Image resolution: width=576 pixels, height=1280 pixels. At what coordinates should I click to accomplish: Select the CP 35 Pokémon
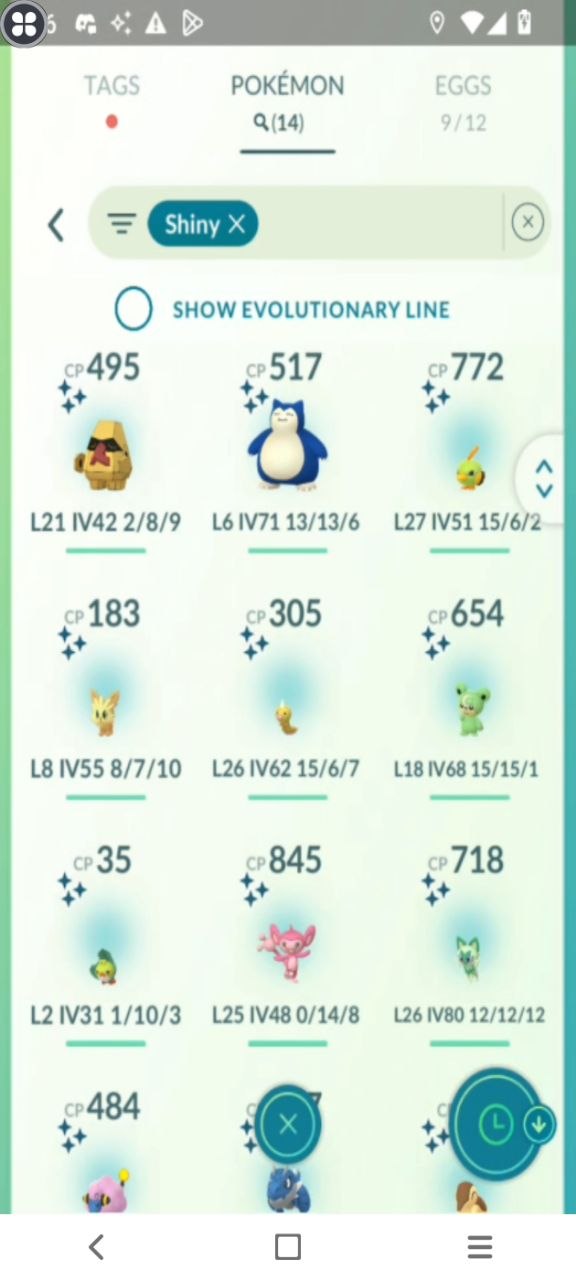click(106, 944)
